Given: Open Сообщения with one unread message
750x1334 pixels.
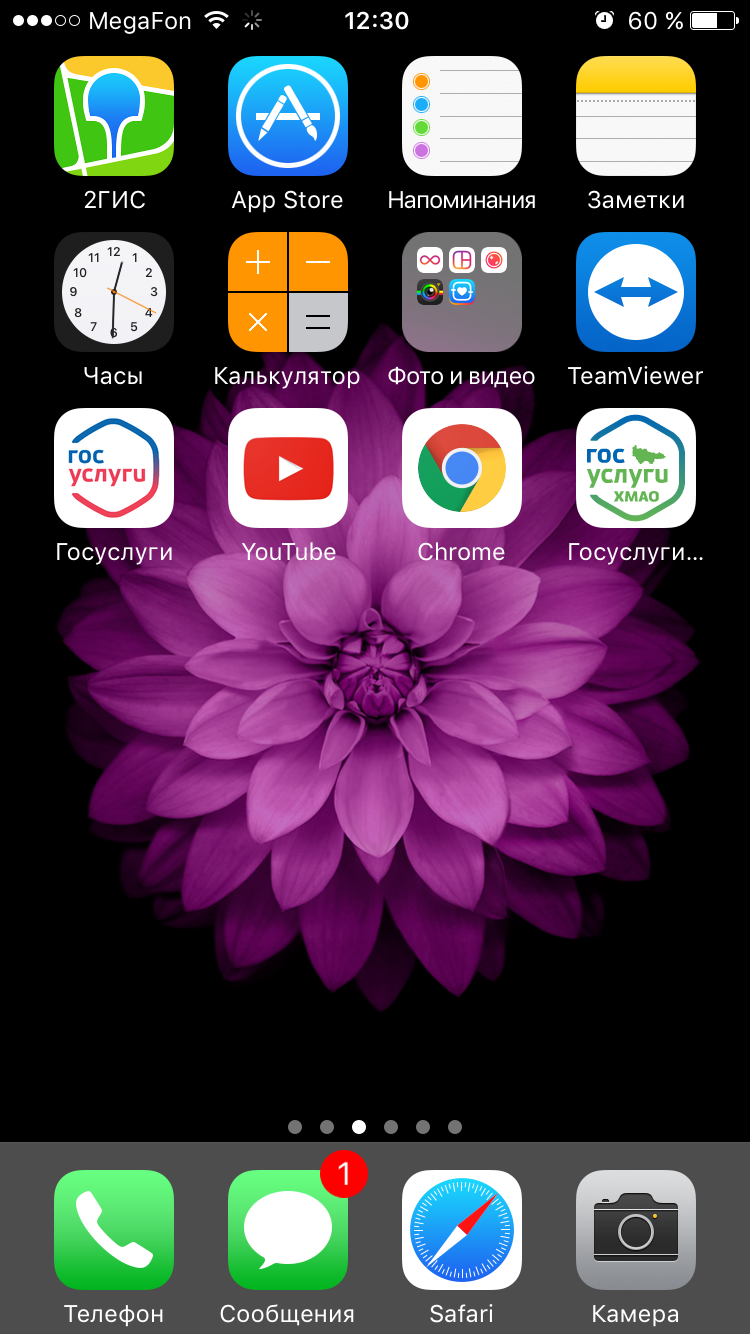Looking at the screenshot, I should click(x=288, y=1230).
